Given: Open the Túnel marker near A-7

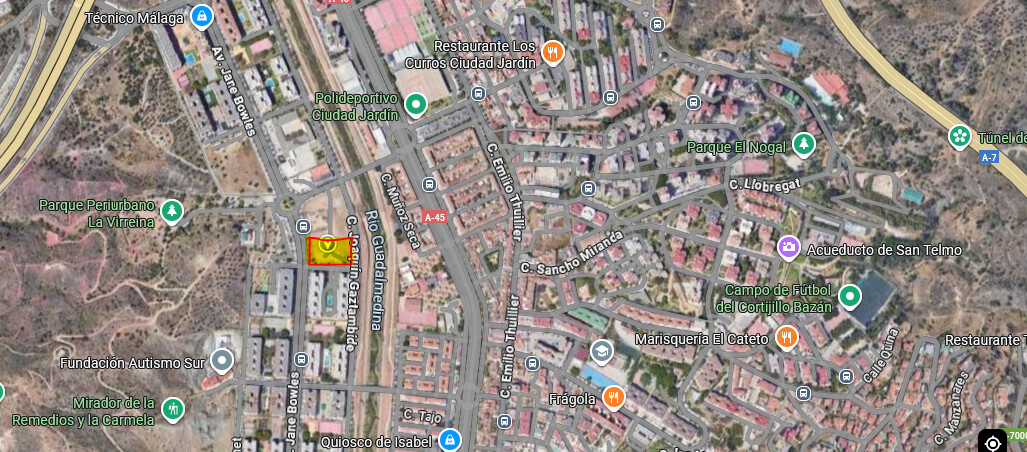Looking at the screenshot, I should pos(960,135).
